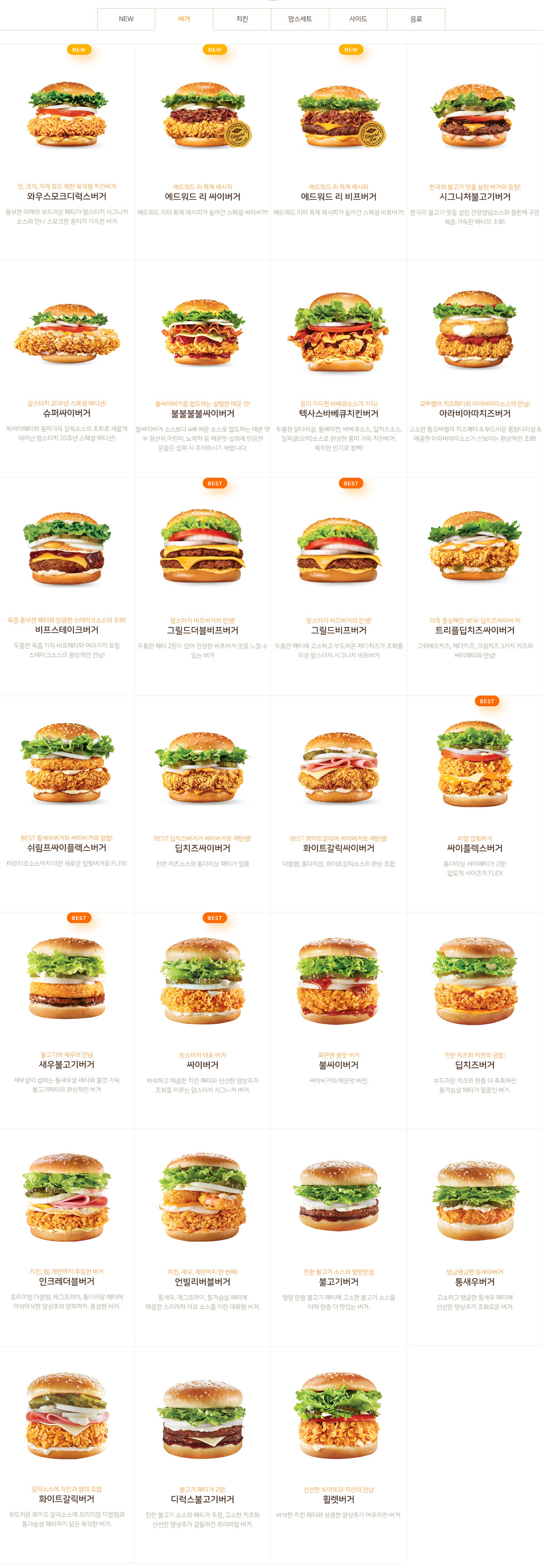This screenshot has width=543, height=1568.
Task: Select the 치킨 category tab
Action: [242, 19]
